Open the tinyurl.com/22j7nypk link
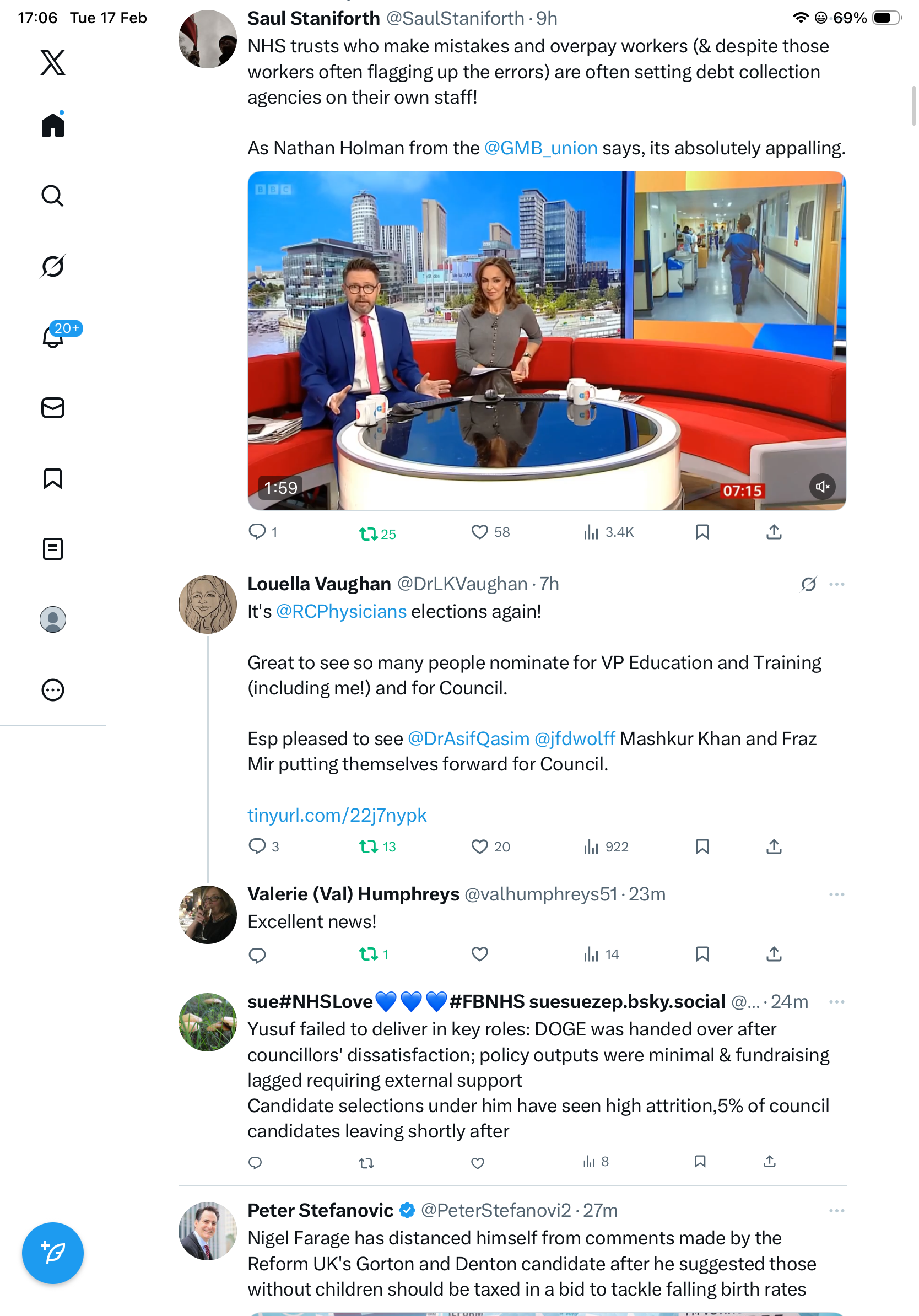 tap(337, 815)
